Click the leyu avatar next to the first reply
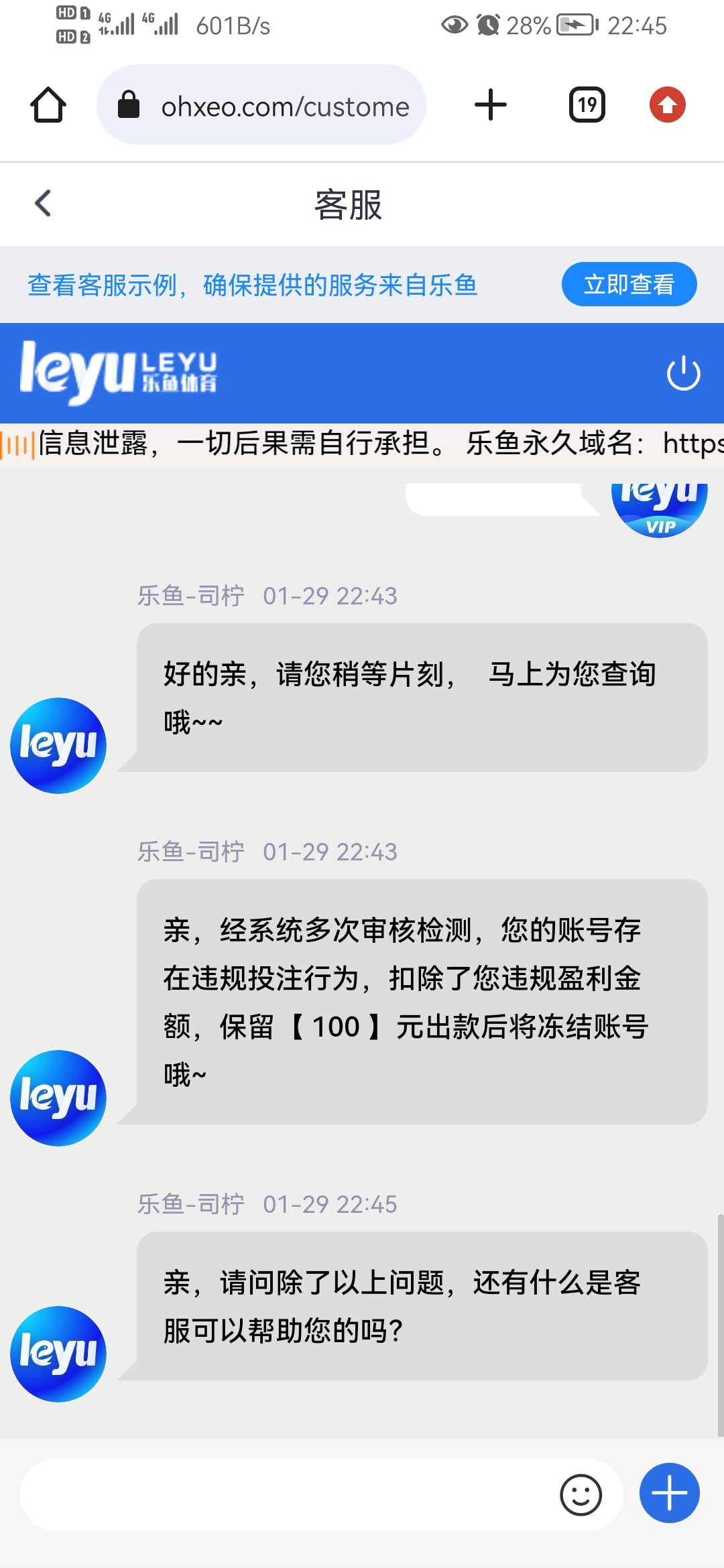This screenshot has height=1568, width=724. pos(58,746)
